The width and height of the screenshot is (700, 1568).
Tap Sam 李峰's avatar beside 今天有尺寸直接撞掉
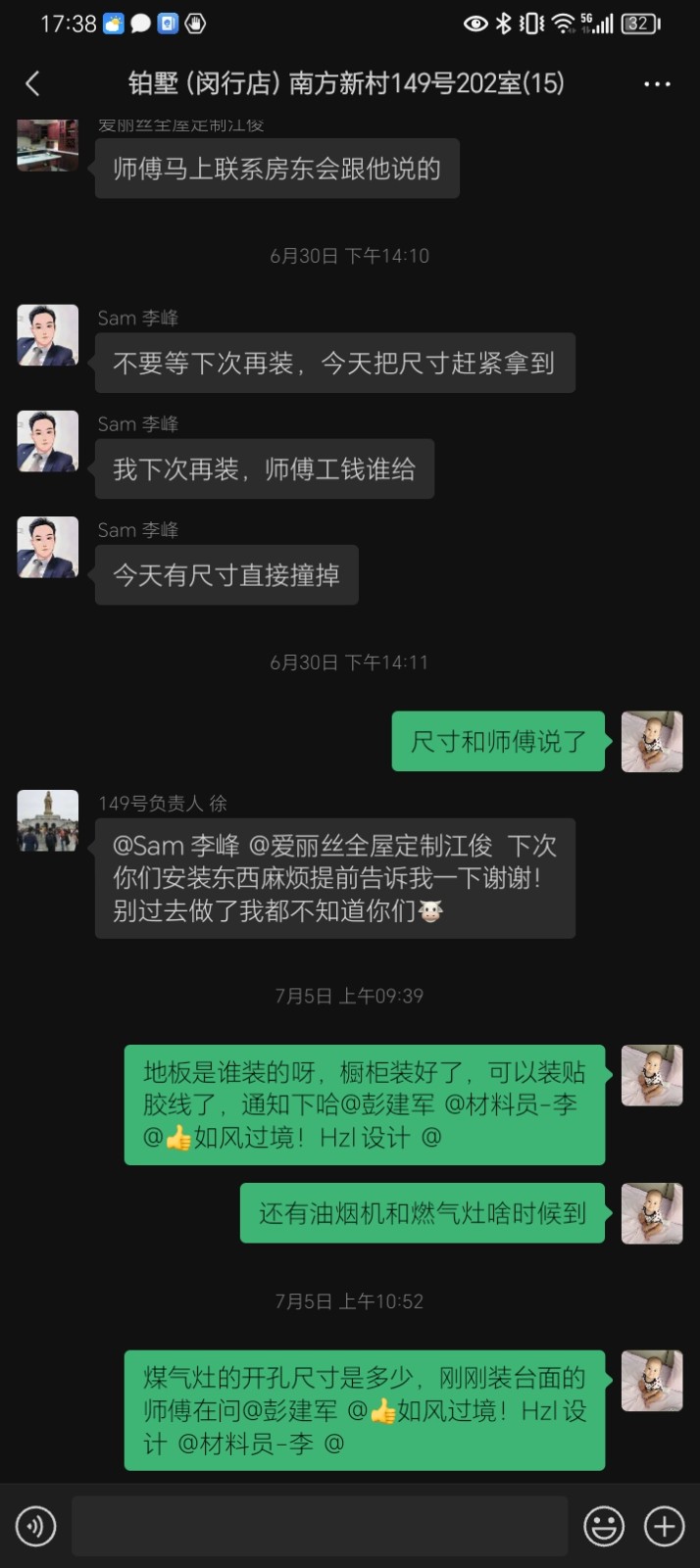point(48,547)
